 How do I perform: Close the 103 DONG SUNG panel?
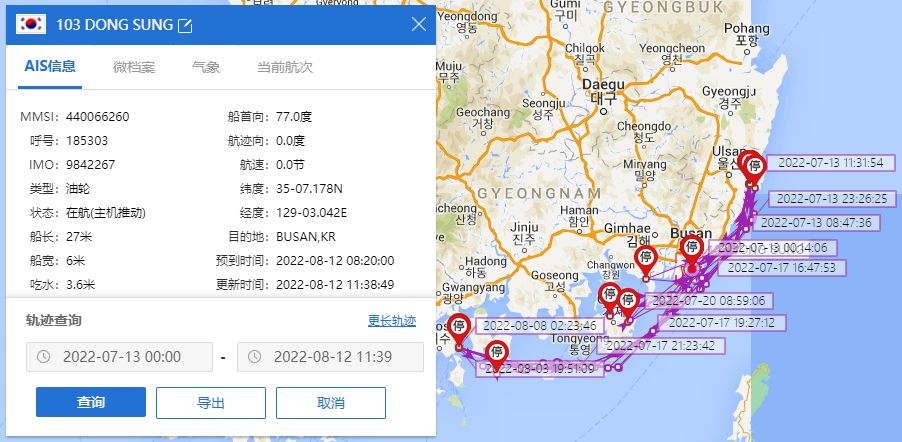tap(419, 25)
